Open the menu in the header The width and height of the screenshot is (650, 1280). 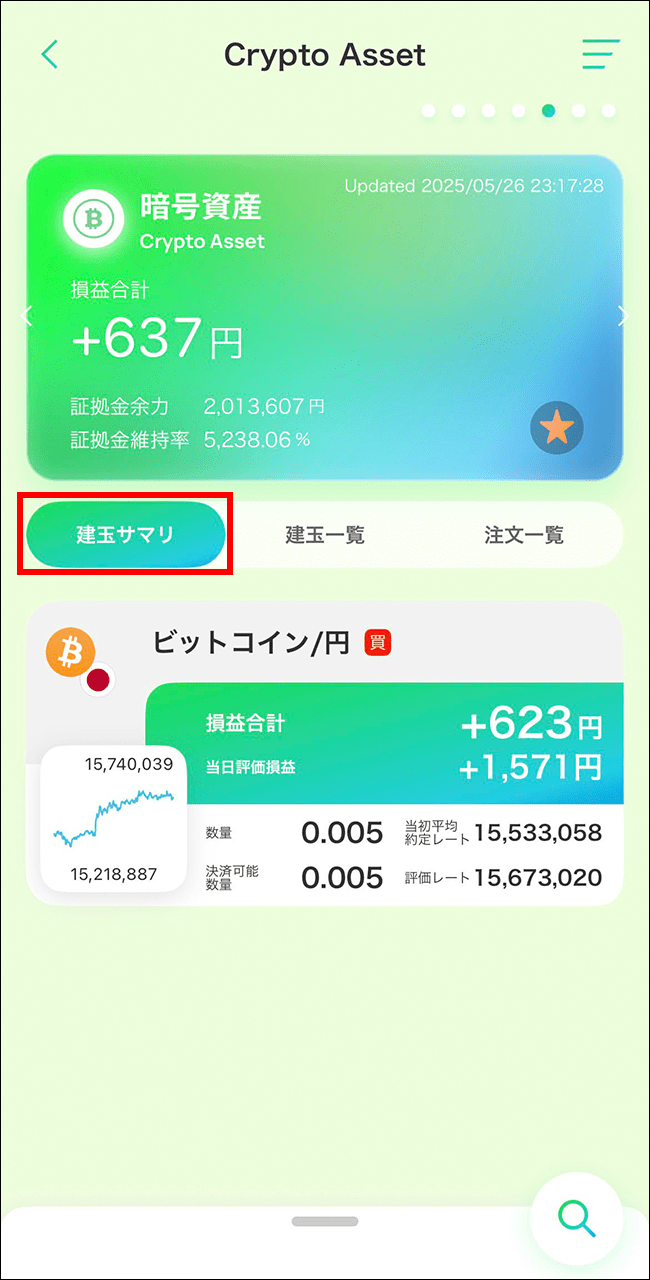(x=600, y=54)
